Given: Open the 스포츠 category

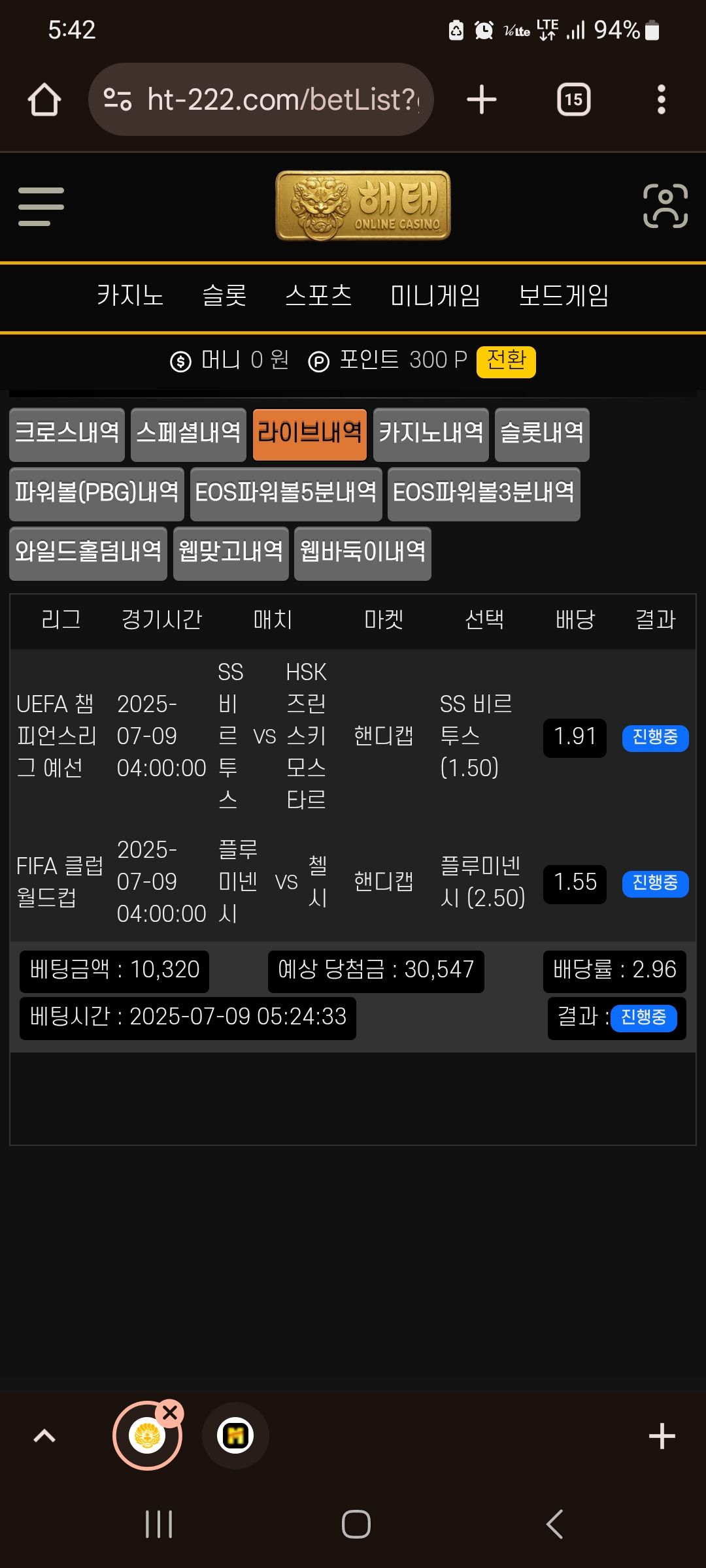Looking at the screenshot, I should click(318, 295).
